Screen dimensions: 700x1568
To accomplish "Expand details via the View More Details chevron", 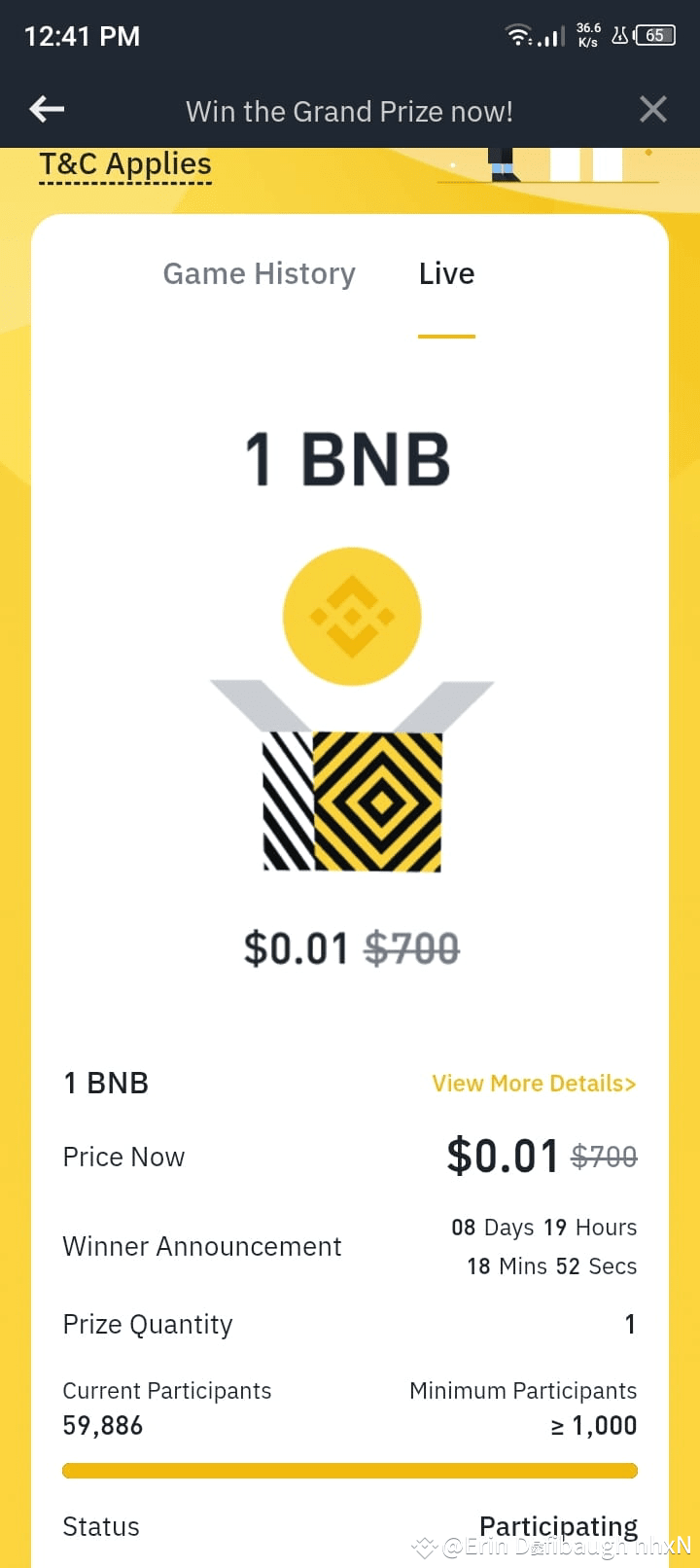I will pos(632,1083).
